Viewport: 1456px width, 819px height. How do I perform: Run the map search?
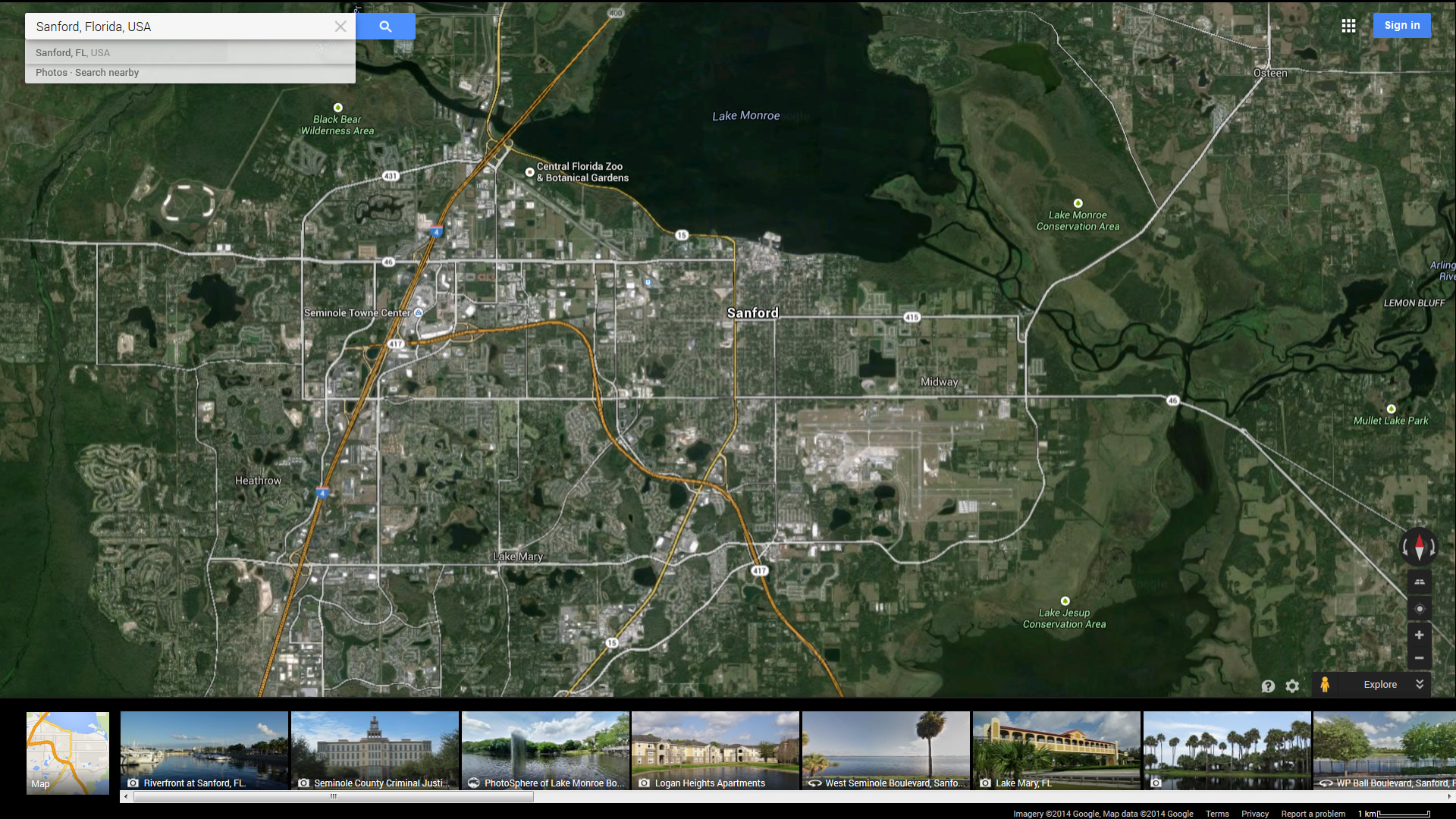point(385,27)
